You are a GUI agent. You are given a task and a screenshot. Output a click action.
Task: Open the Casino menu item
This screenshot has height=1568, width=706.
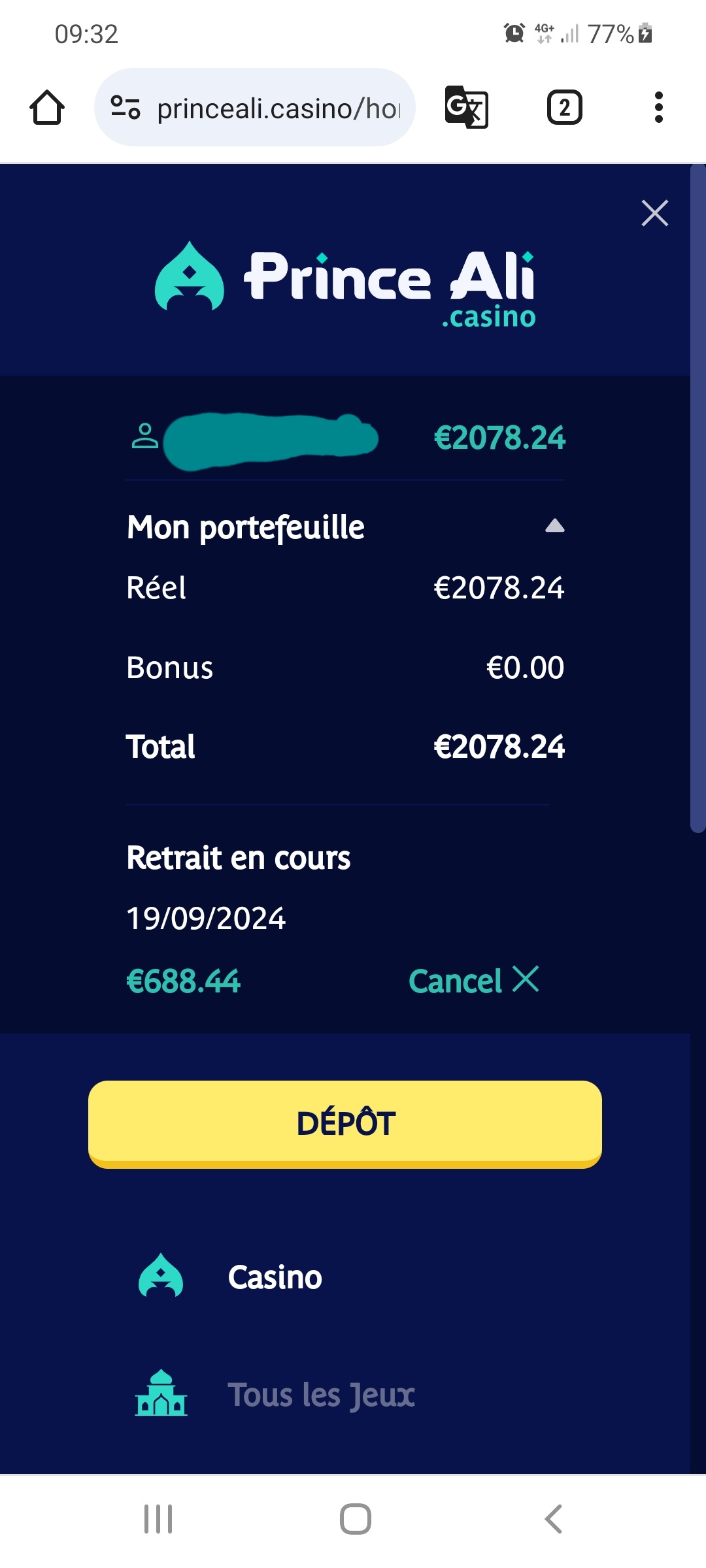(x=275, y=1277)
